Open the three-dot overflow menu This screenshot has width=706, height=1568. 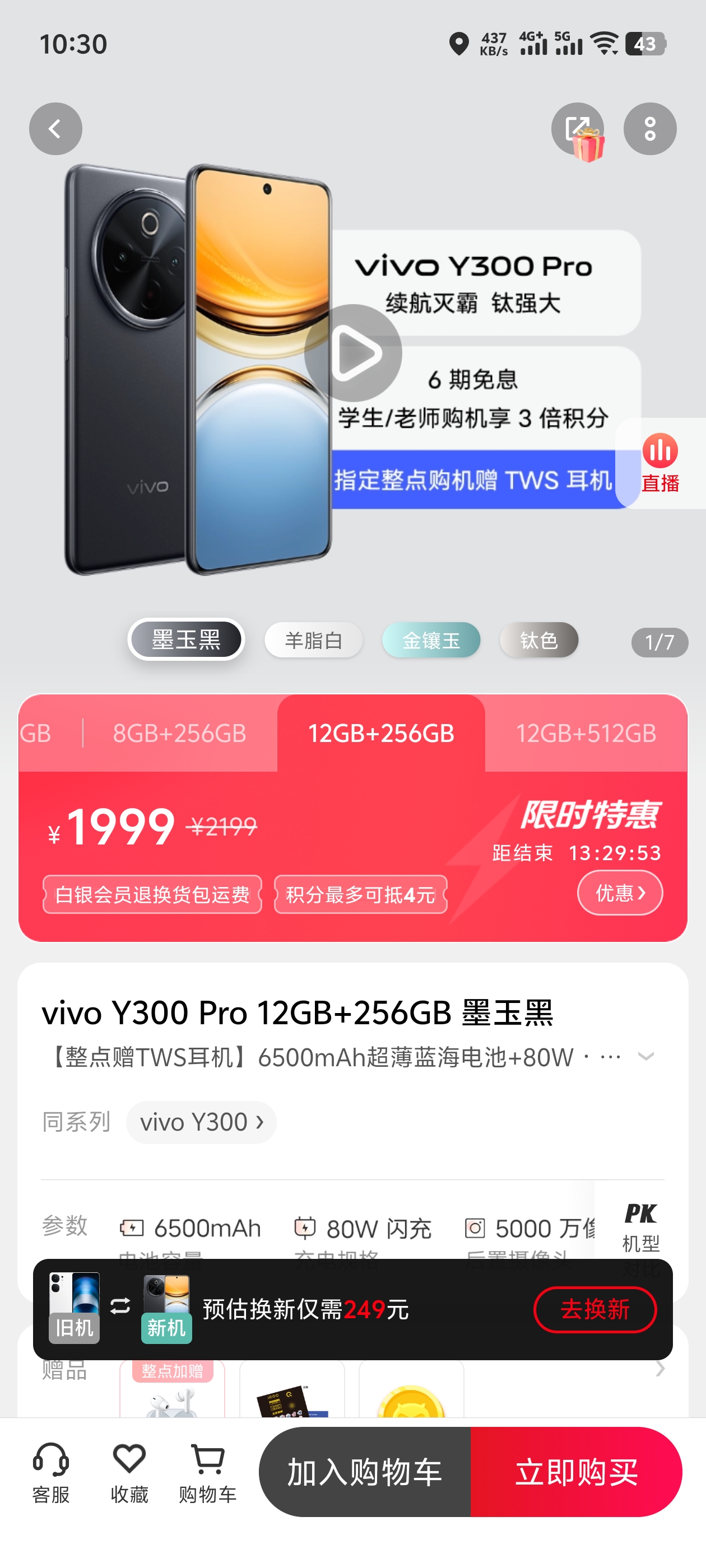tap(649, 129)
